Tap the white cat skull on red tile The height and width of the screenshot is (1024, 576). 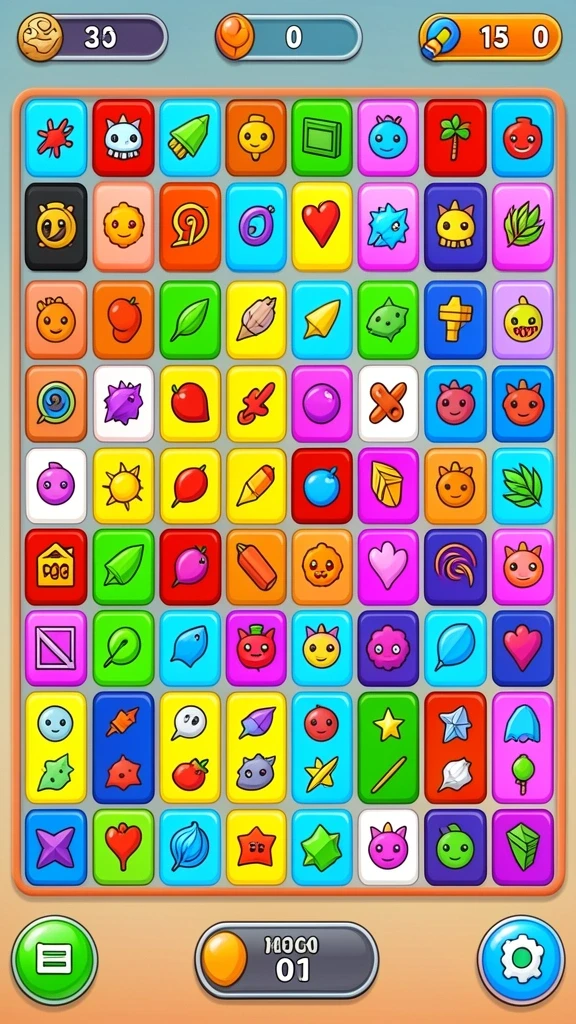pyautogui.click(x=123, y=137)
